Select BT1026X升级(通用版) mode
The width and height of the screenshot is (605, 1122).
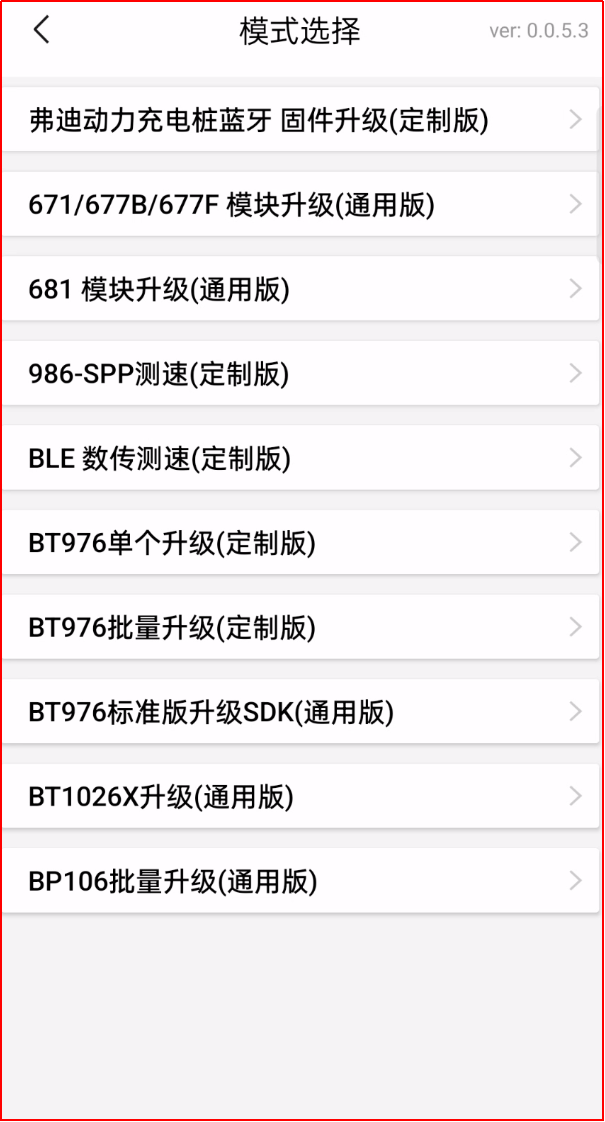click(x=300, y=796)
